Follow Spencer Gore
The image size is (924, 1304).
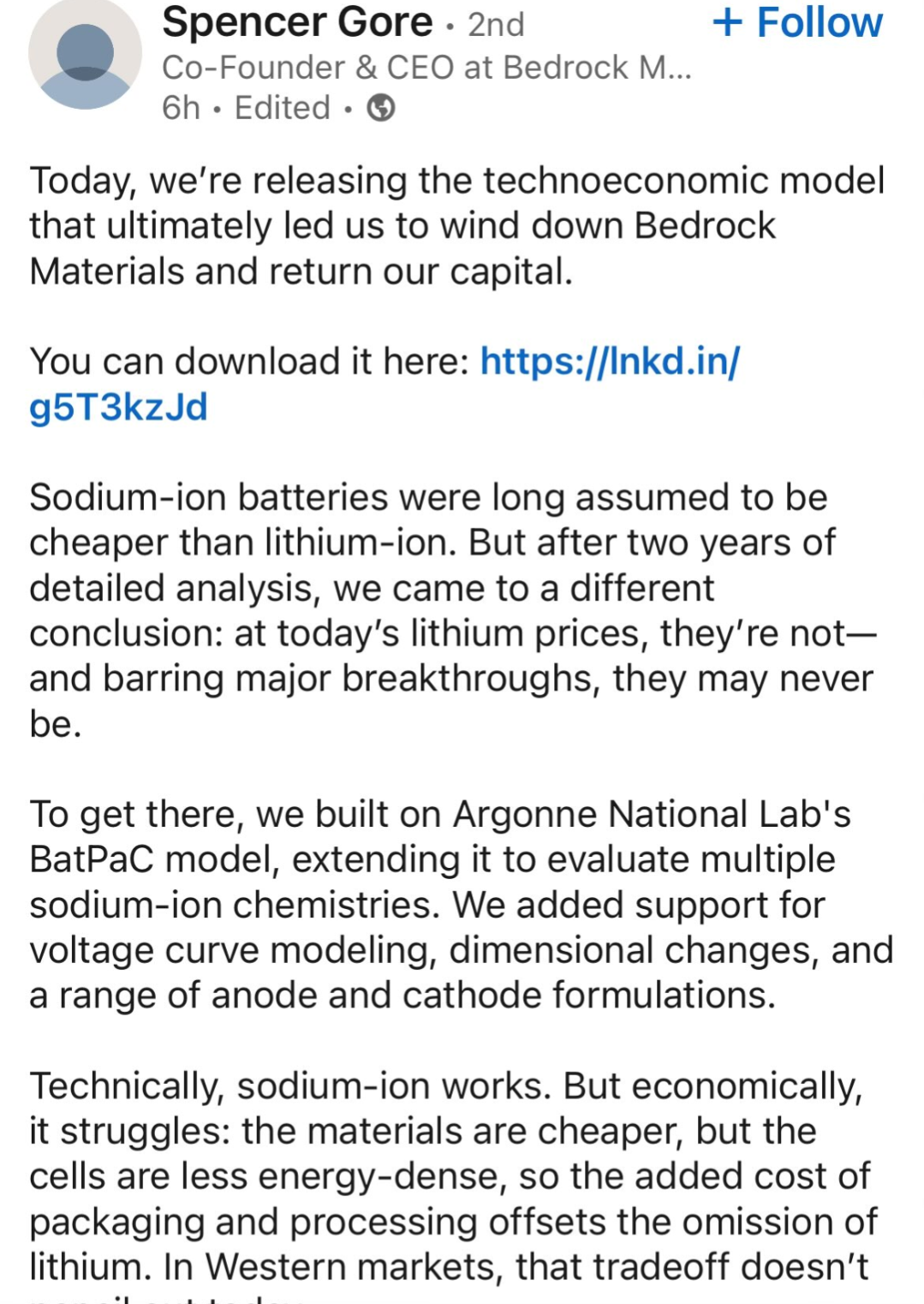(797, 23)
